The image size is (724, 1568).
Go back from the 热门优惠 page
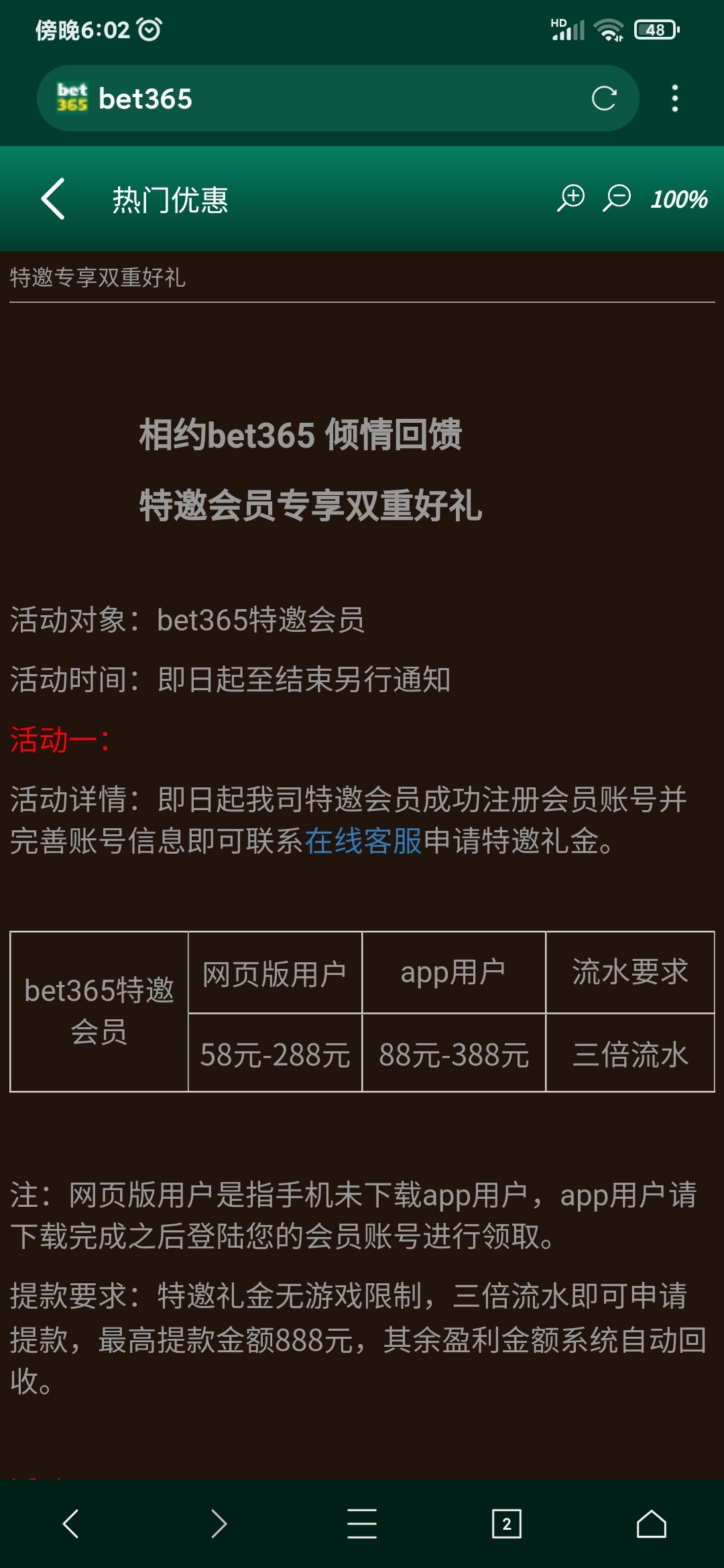[54, 199]
